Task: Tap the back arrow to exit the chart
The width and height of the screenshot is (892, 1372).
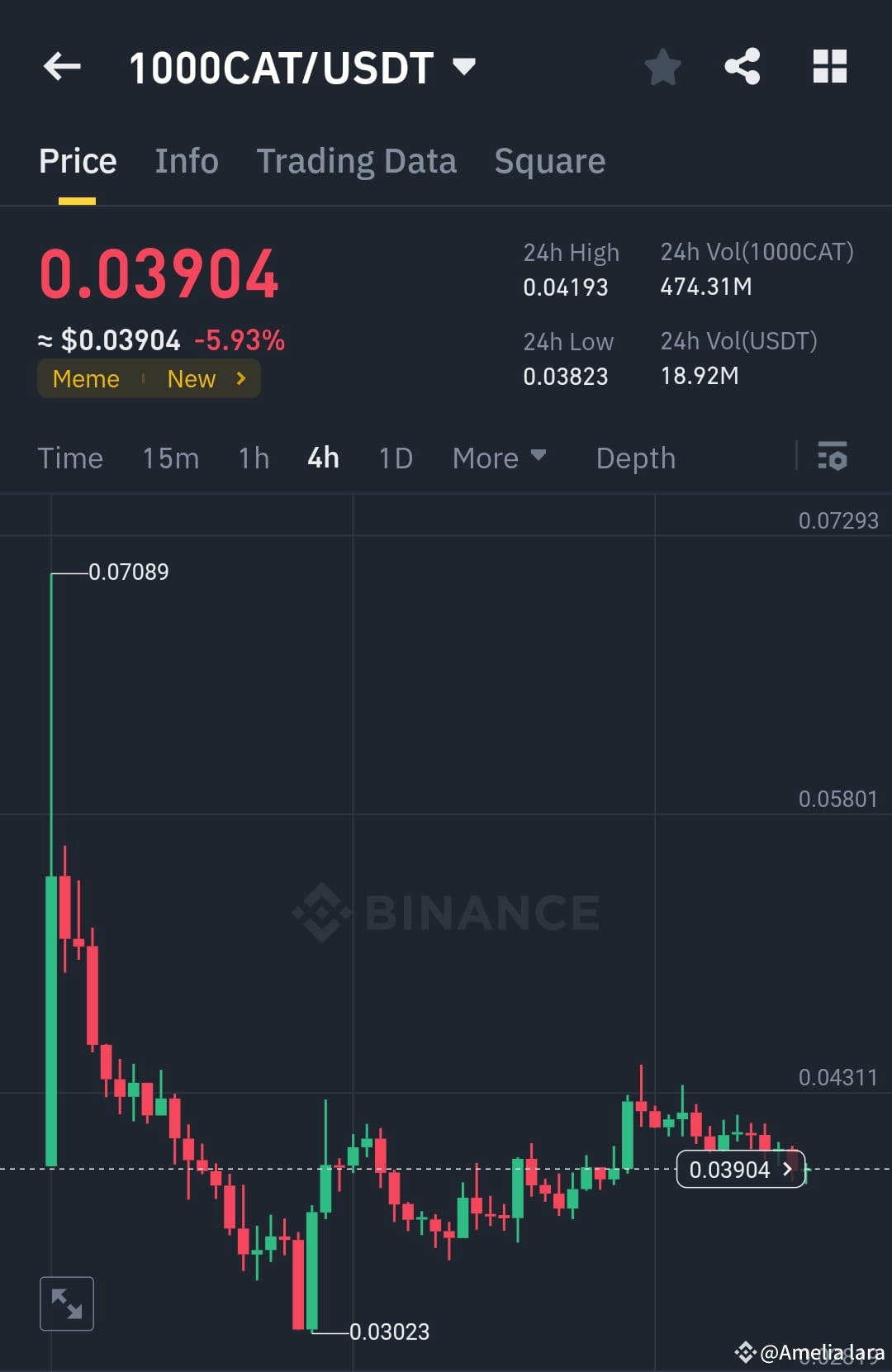Action: [62, 67]
